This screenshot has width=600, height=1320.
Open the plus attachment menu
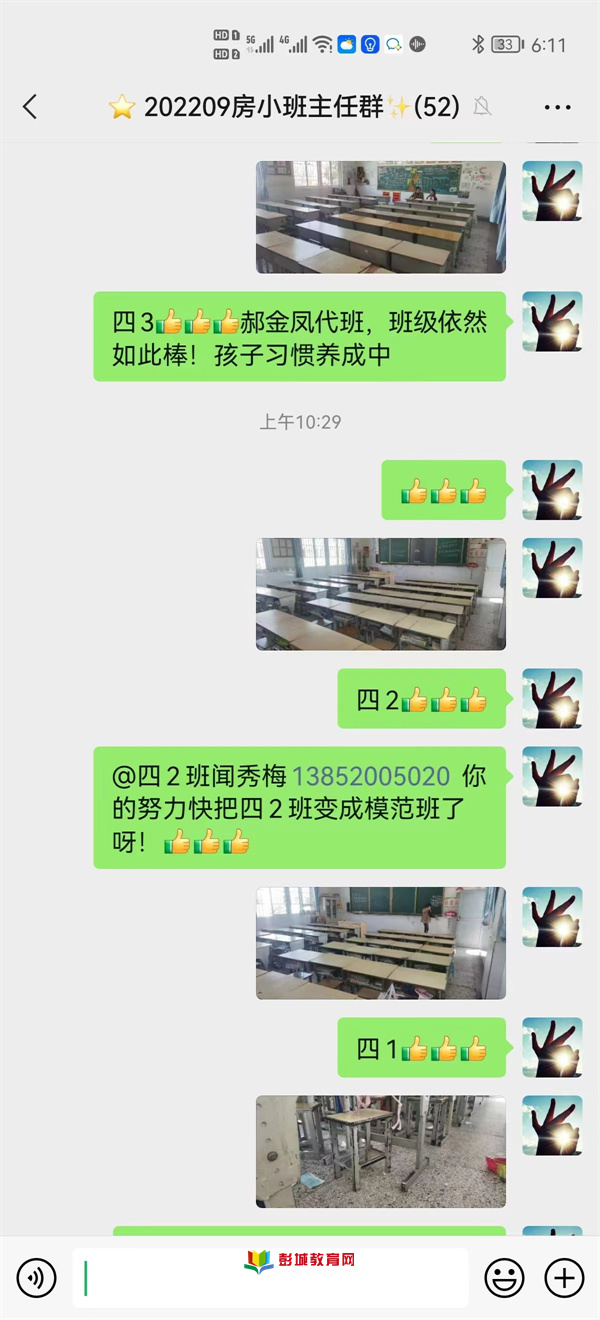pos(564,1277)
